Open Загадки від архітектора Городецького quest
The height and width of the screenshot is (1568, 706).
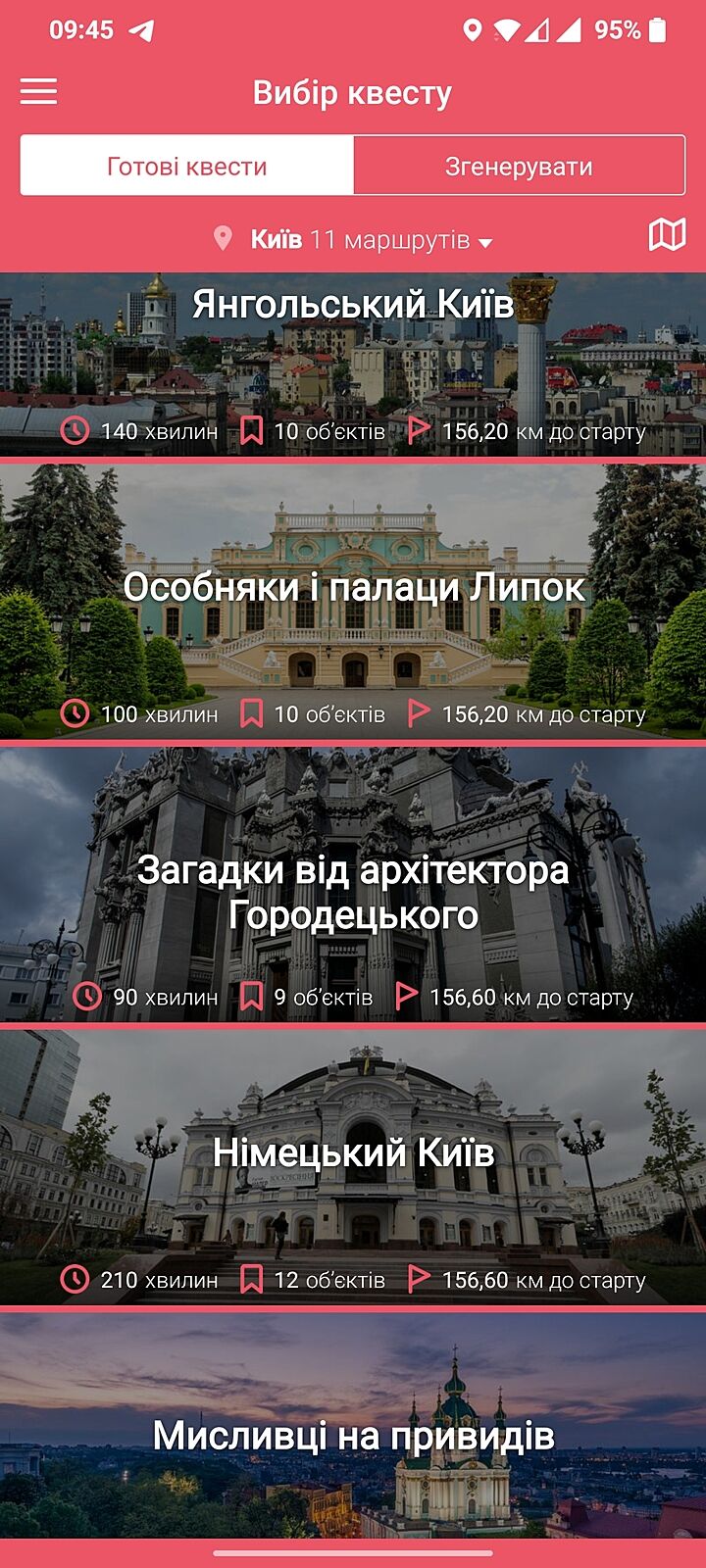tap(353, 887)
